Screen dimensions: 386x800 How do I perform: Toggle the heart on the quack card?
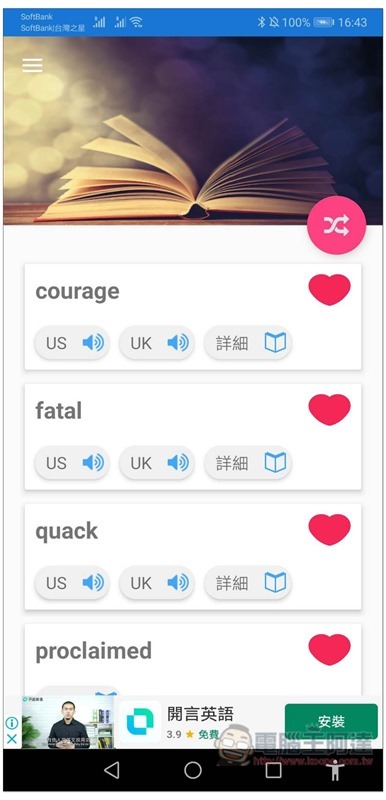[329, 530]
